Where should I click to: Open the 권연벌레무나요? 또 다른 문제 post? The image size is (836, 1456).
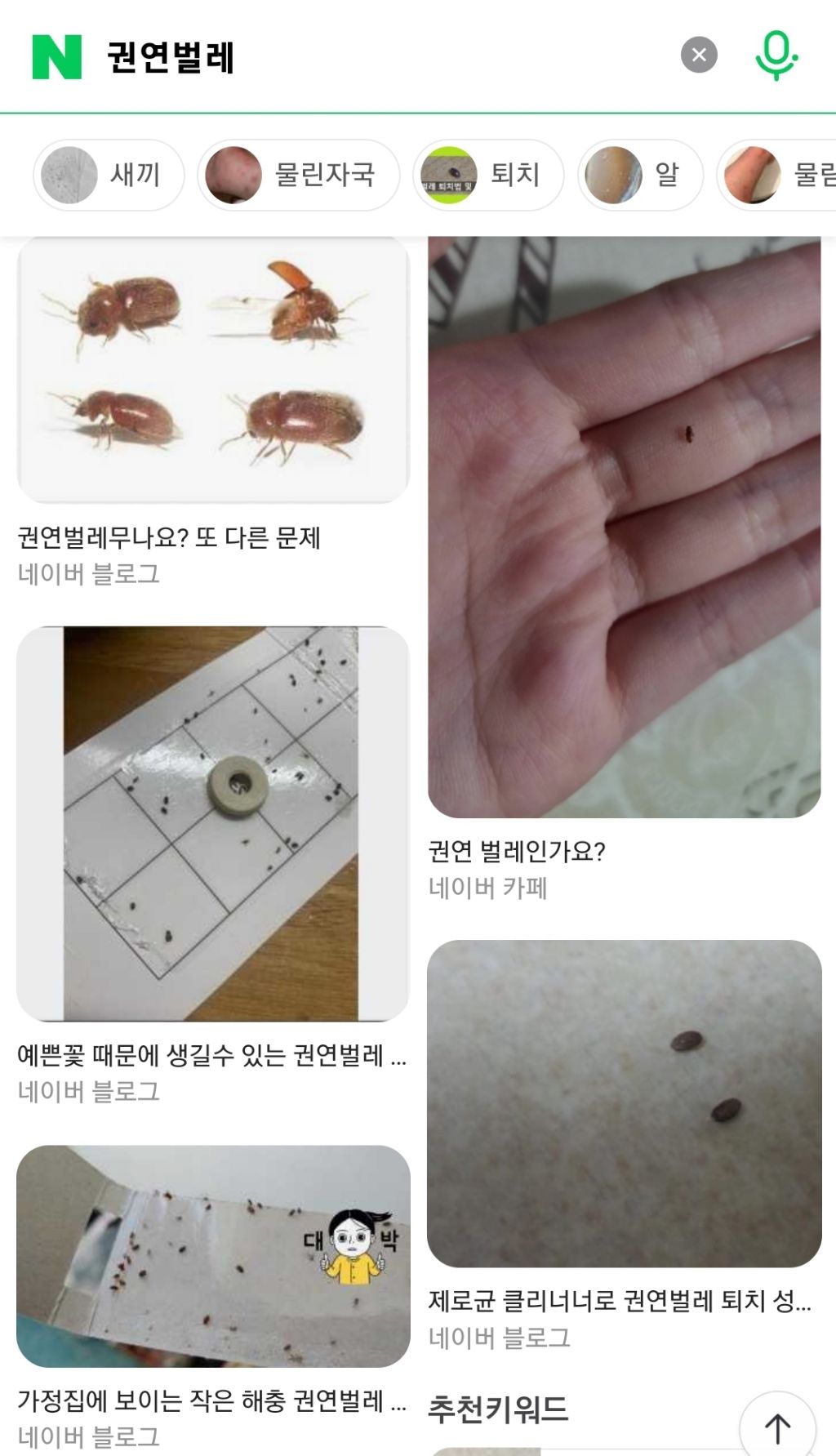point(168,538)
